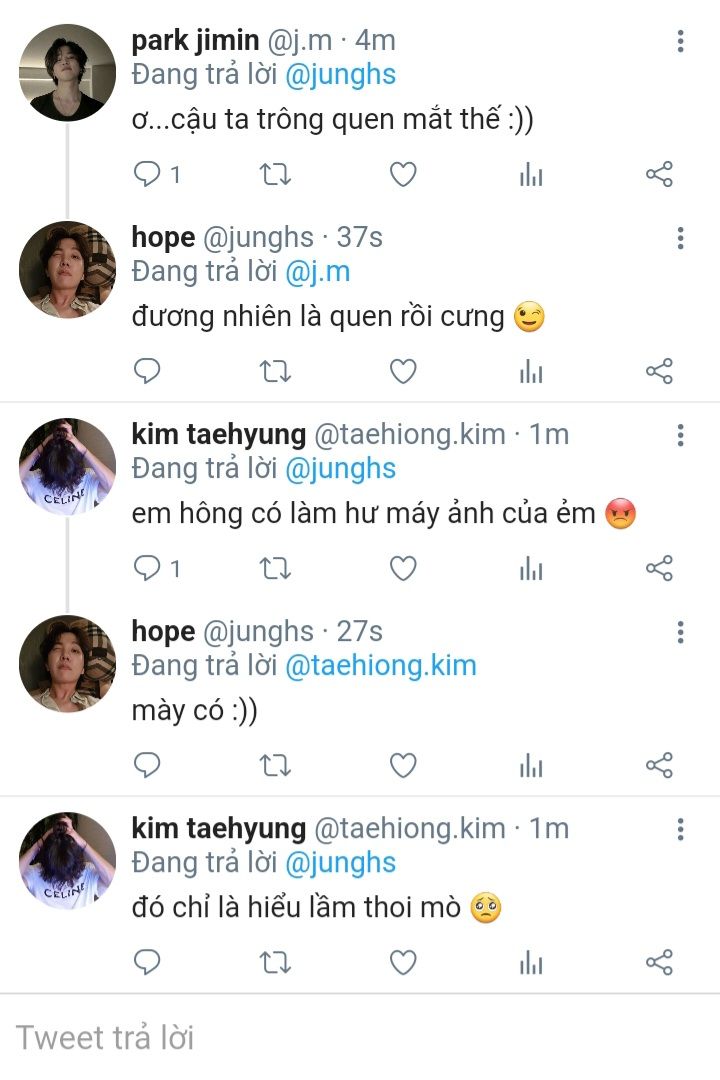Screen dimensions: 720x1080
Task: Open park jimin's profile picture
Action: [x=68, y=72]
